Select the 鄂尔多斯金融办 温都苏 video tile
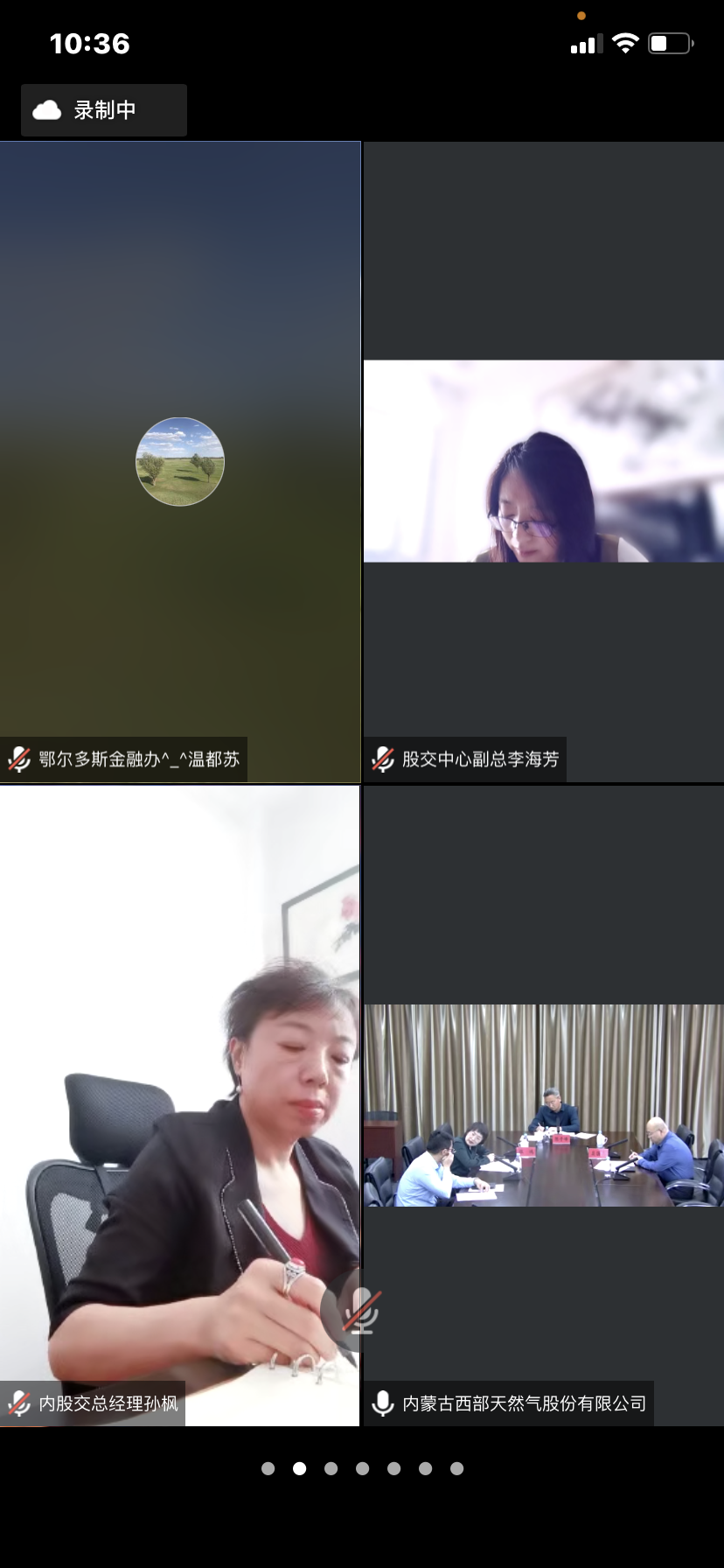This screenshot has height=1568, width=724. [x=180, y=462]
